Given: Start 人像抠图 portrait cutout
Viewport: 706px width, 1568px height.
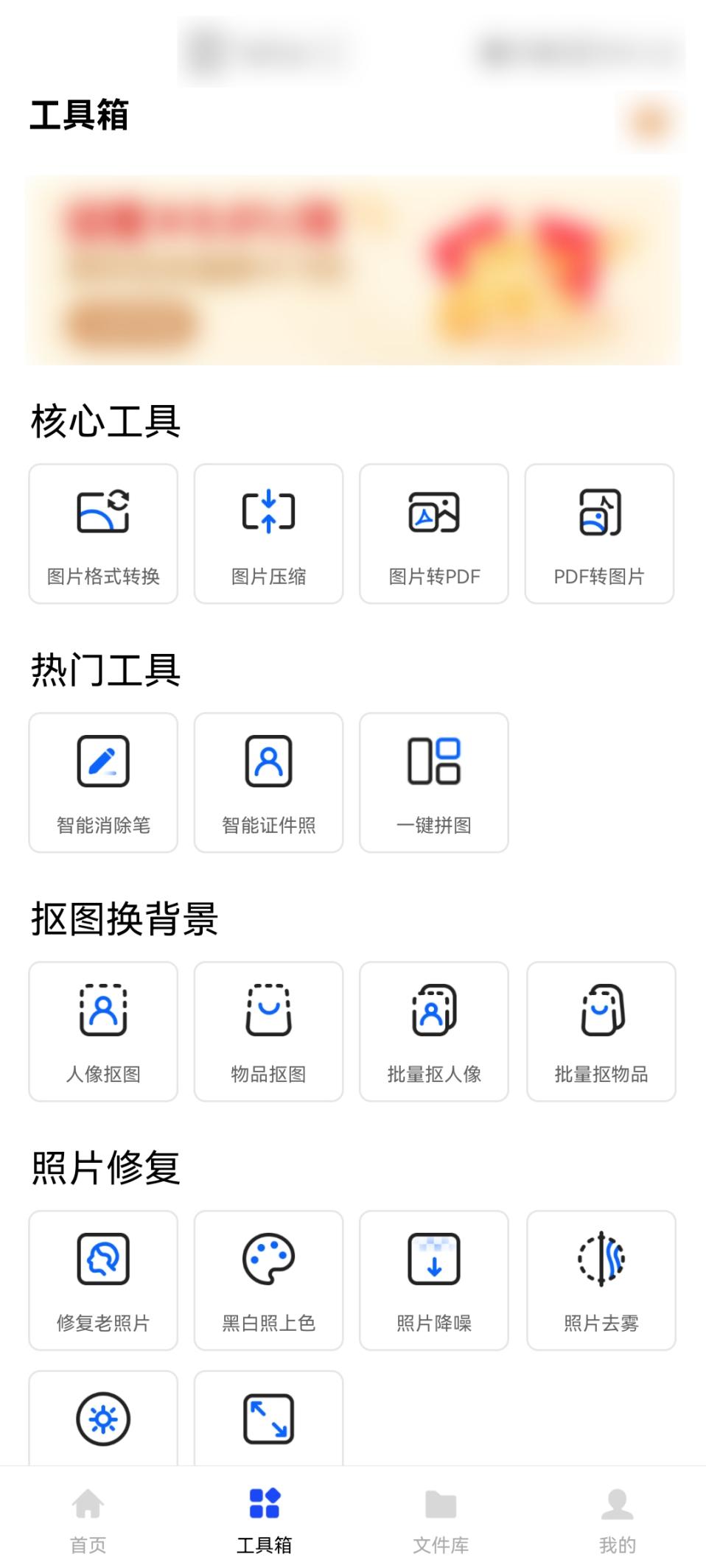Looking at the screenshot, I should pos(102,1031).
